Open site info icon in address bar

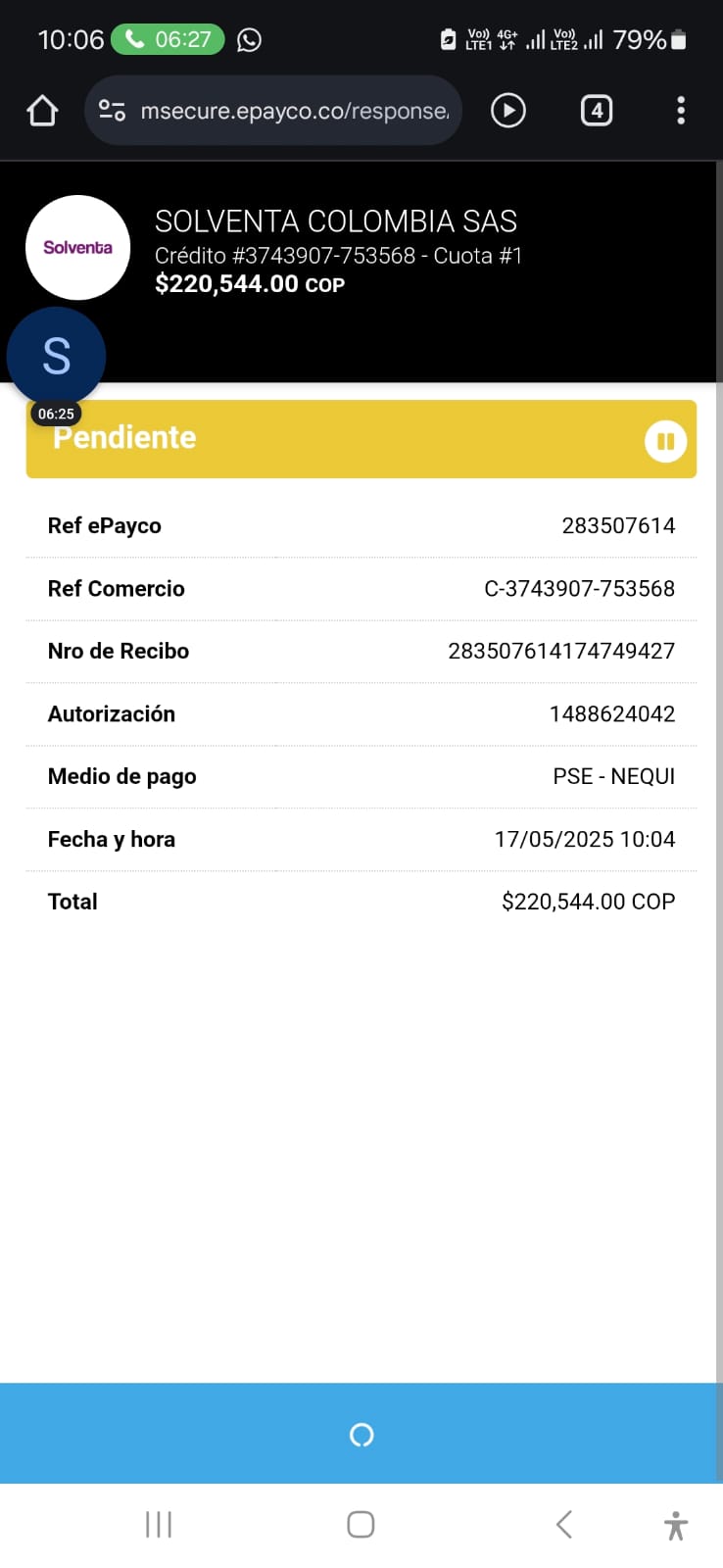pos(113,111)
